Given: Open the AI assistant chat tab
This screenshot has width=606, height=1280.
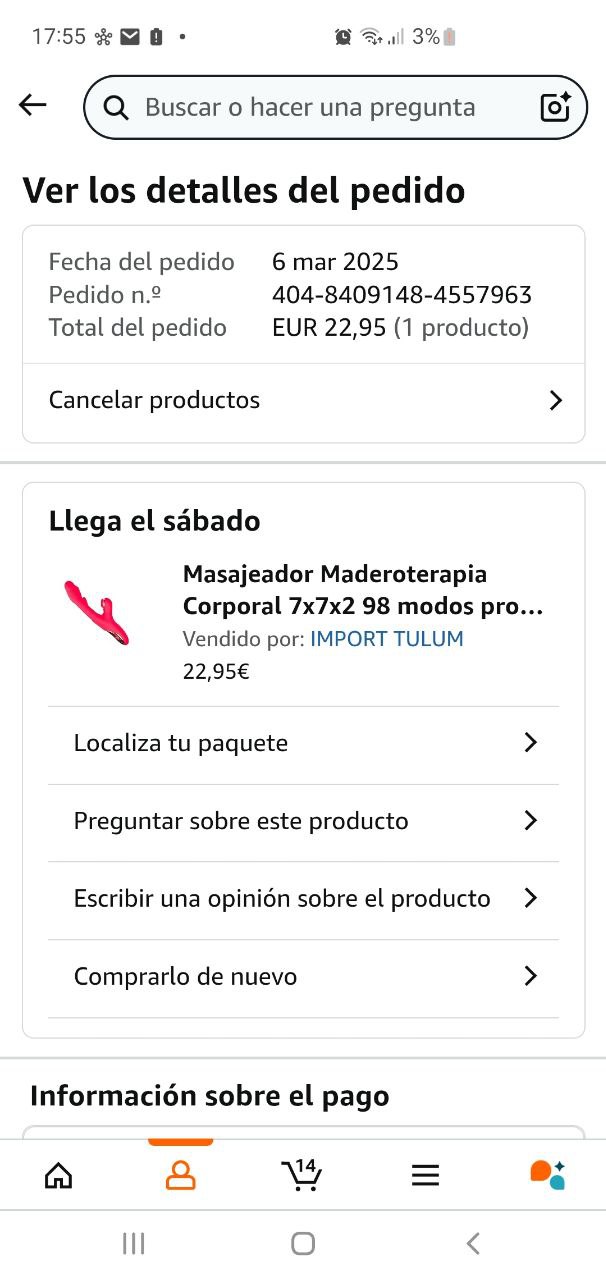Looking at the screenshot, I should tap(547, 1175).
